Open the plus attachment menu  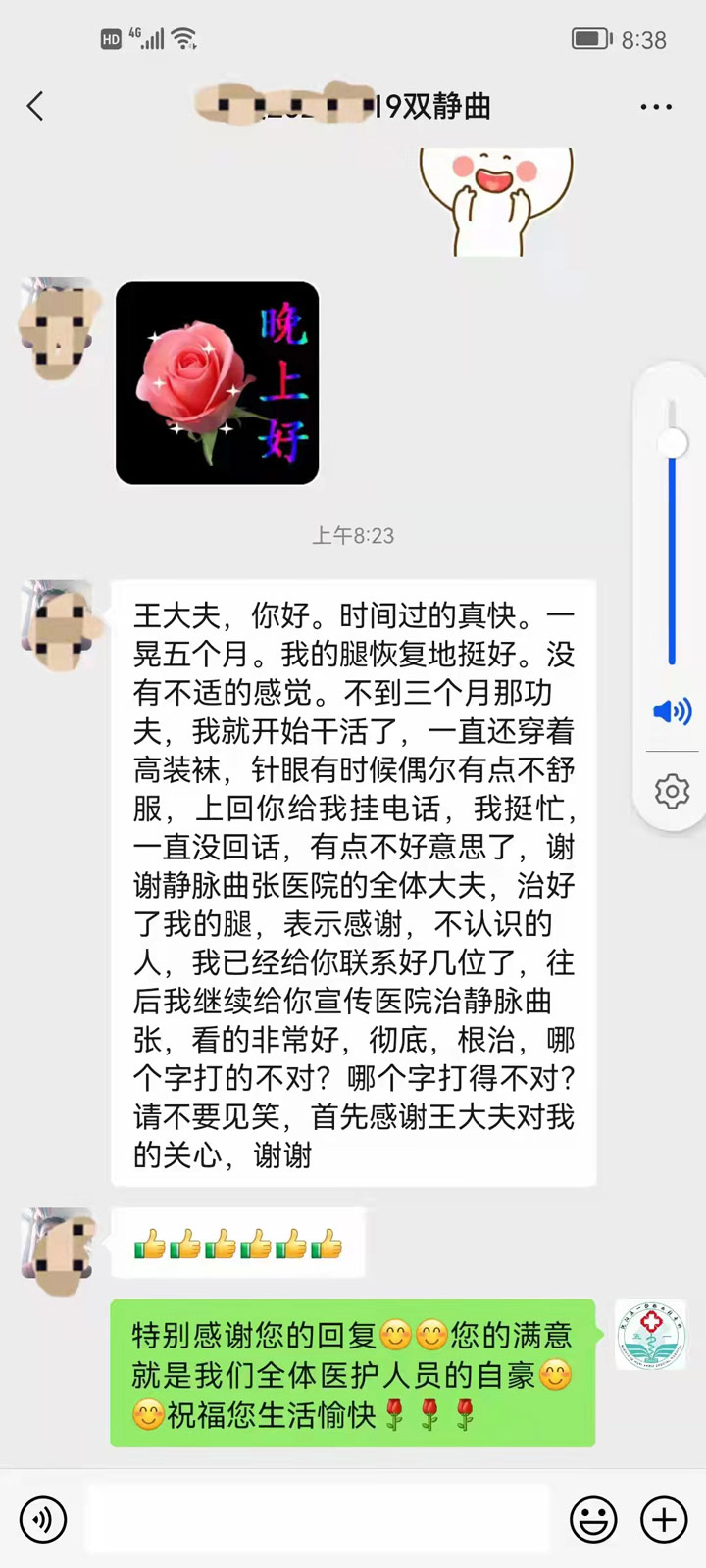coord(664,1519)
